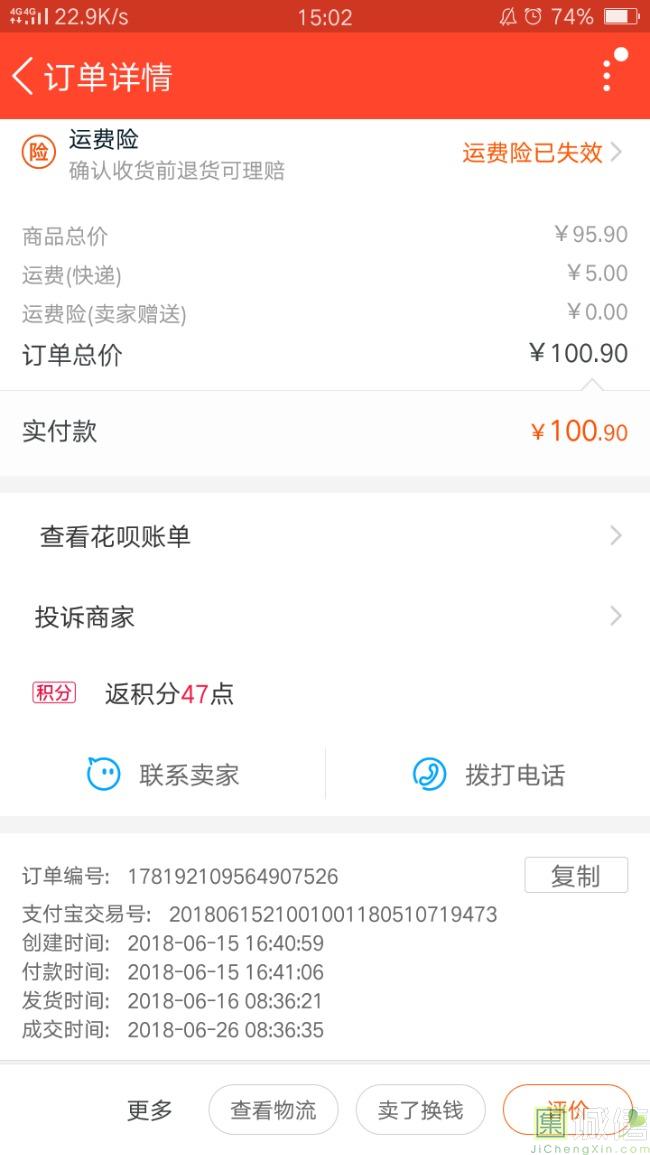Viewport: 650px width, 1155px height.
Task: Tap 拨打电话 to call the seller
Action: (489, 775)
